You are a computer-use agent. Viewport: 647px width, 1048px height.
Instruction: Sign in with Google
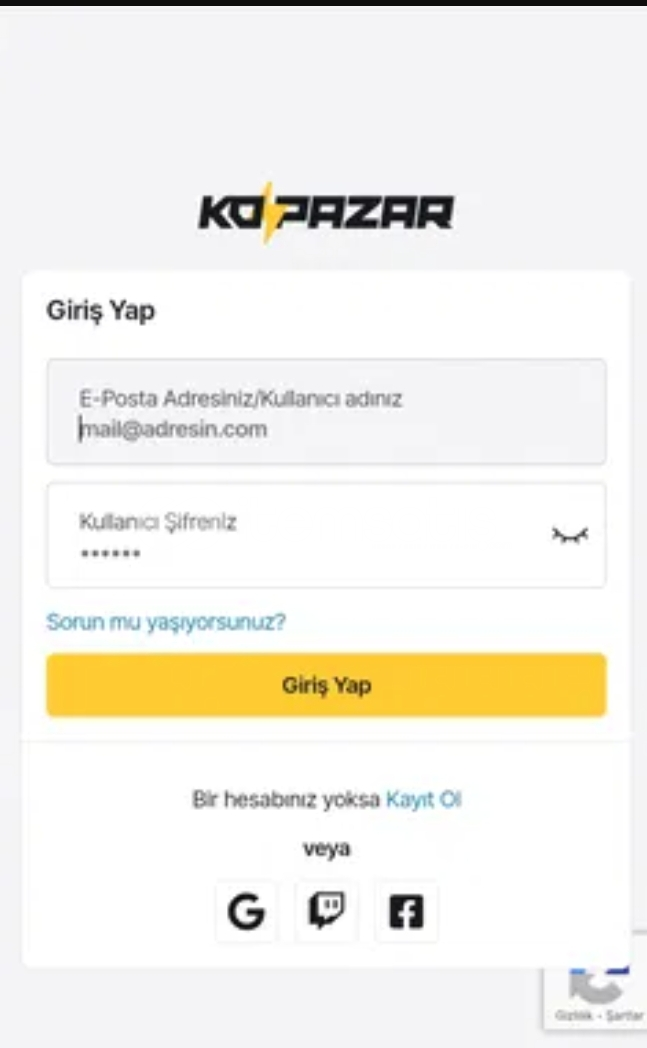coord(246,911)
